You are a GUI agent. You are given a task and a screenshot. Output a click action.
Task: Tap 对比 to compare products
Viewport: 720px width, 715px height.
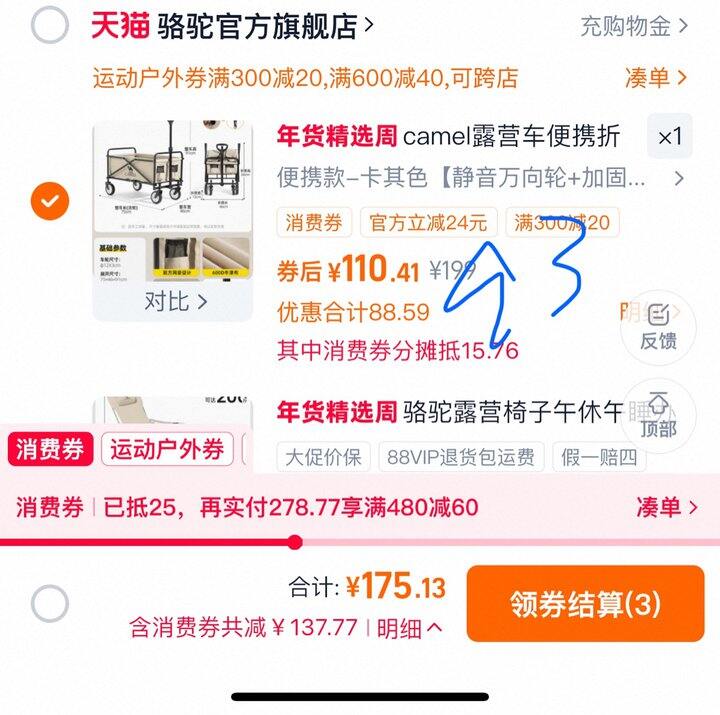[175, 300]
